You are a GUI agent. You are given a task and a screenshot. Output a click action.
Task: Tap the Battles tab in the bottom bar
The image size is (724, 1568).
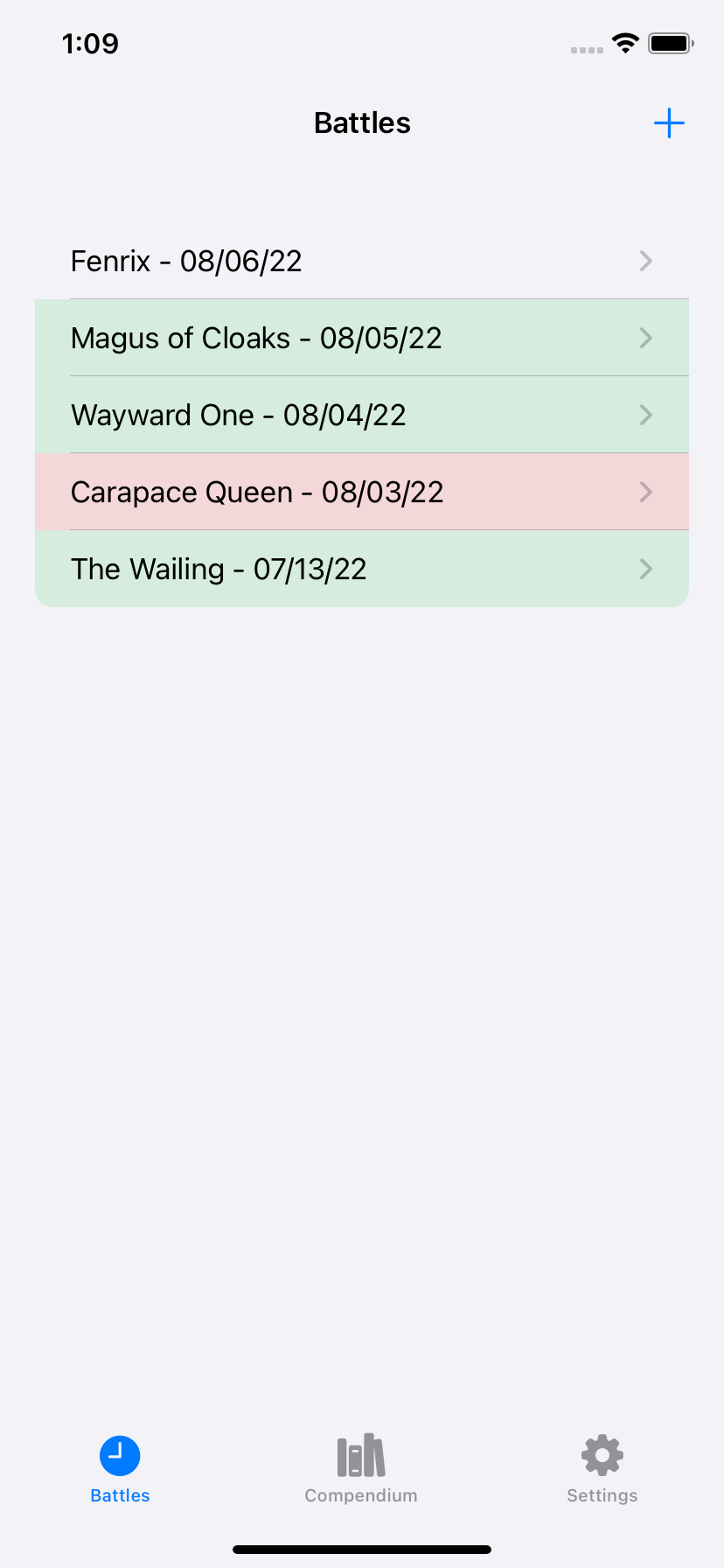pyautogui.click(x=120, y=1469)
